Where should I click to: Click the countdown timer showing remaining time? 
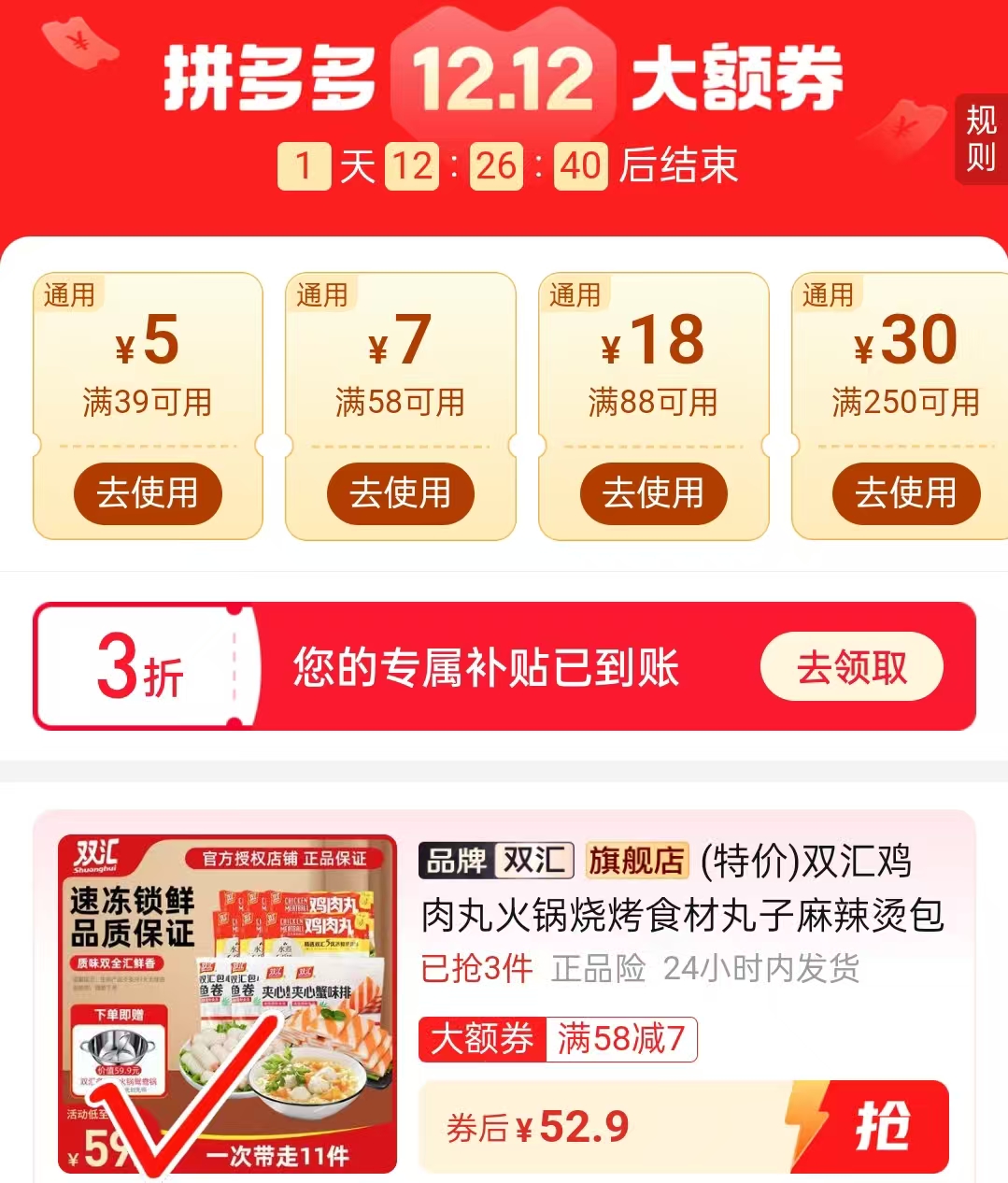(442, 165)
